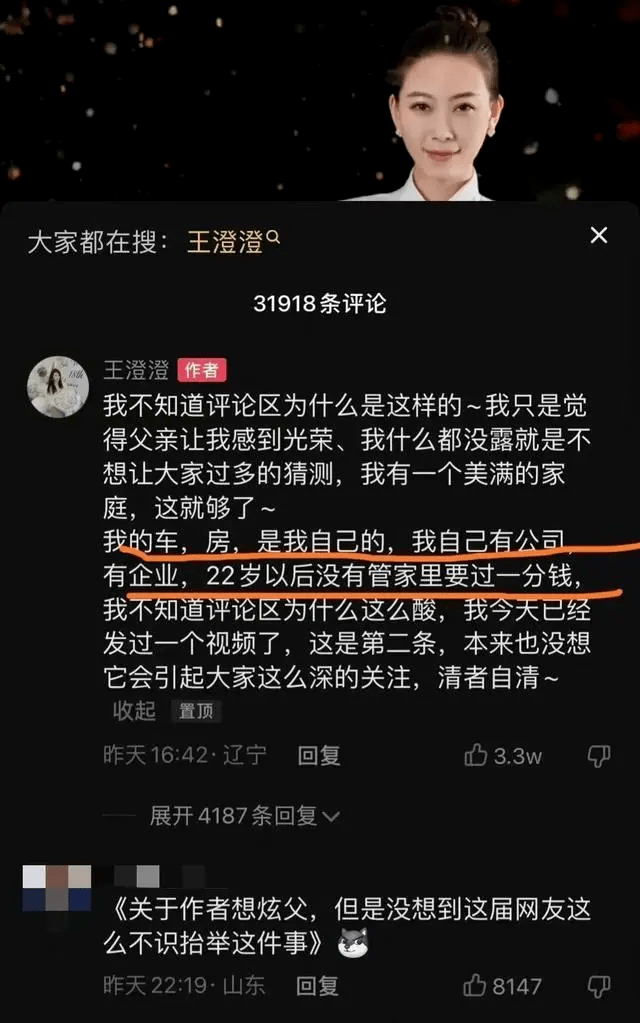Dislike the author's pinned comment
The width and height of the screenshot is (640, 1023).
coord(599,756)
